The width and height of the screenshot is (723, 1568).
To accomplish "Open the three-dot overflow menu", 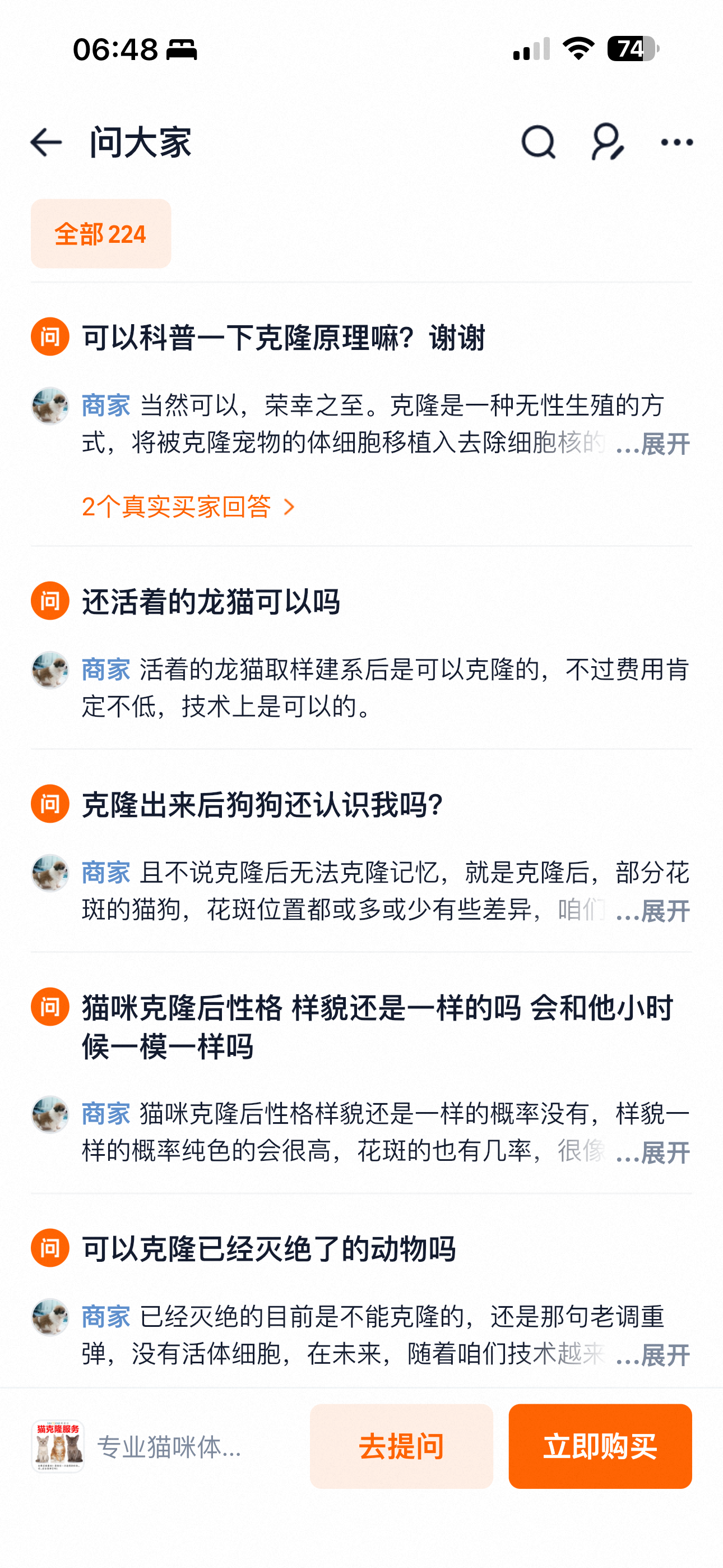I will pos(676,143).
